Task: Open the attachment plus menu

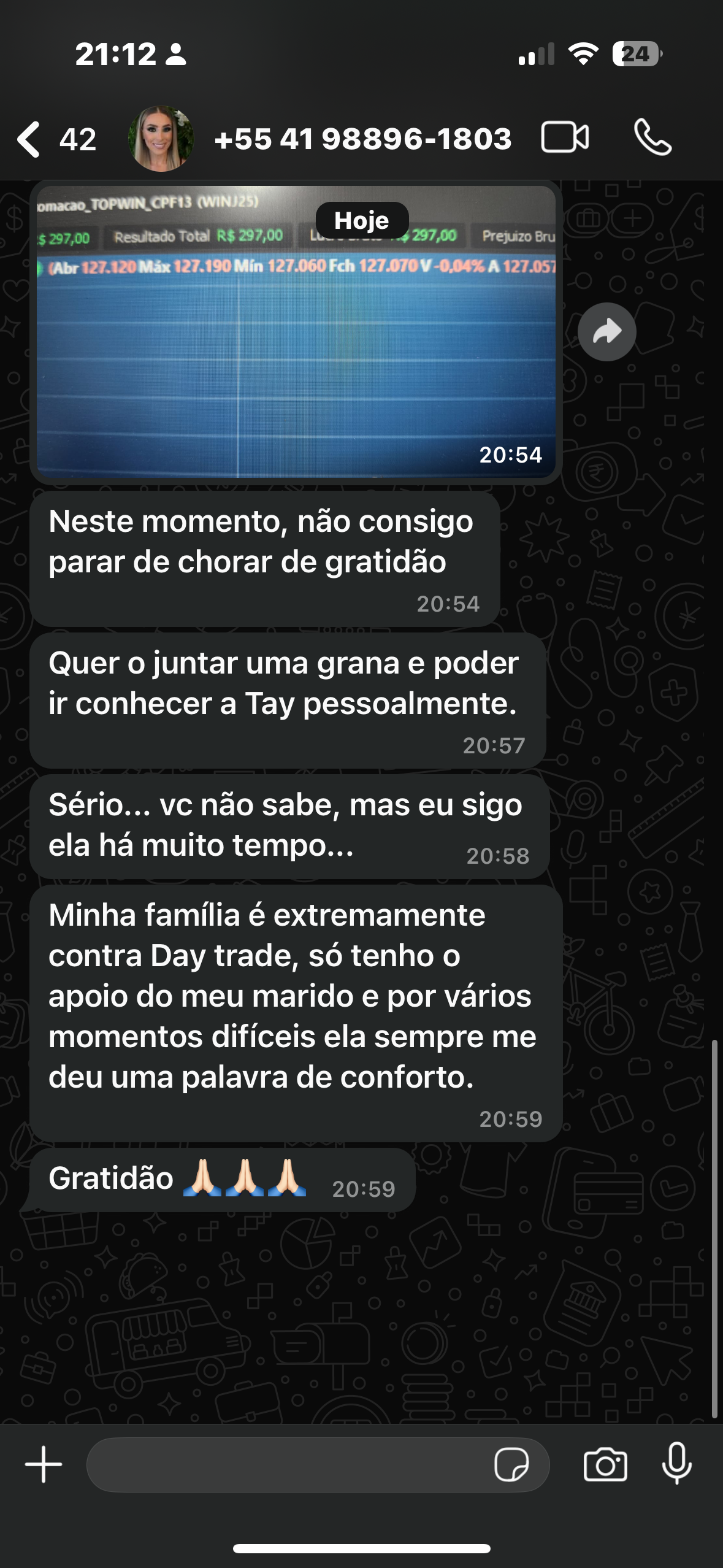Action: pyautogui.click(x=44, y=1464)
